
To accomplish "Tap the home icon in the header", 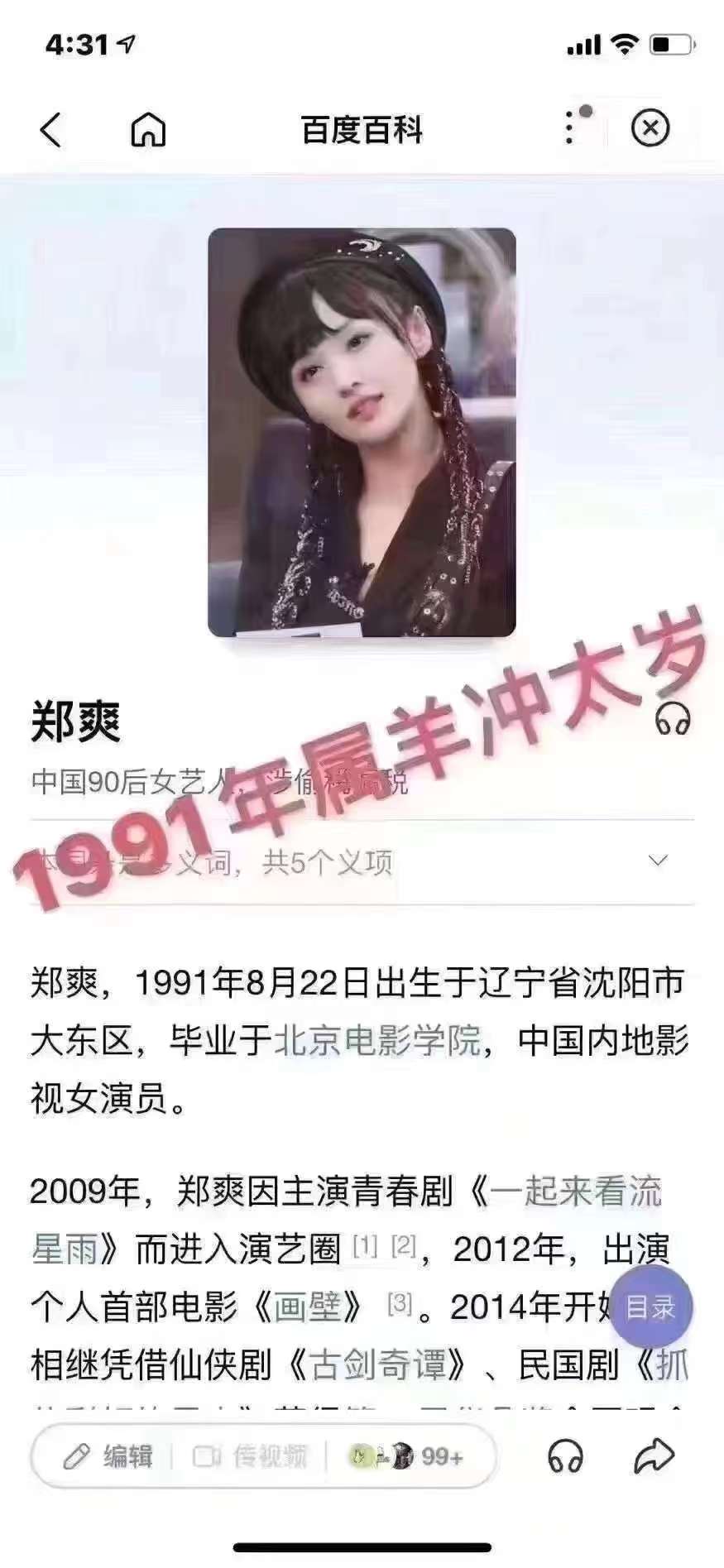I will tap(149, 130).
